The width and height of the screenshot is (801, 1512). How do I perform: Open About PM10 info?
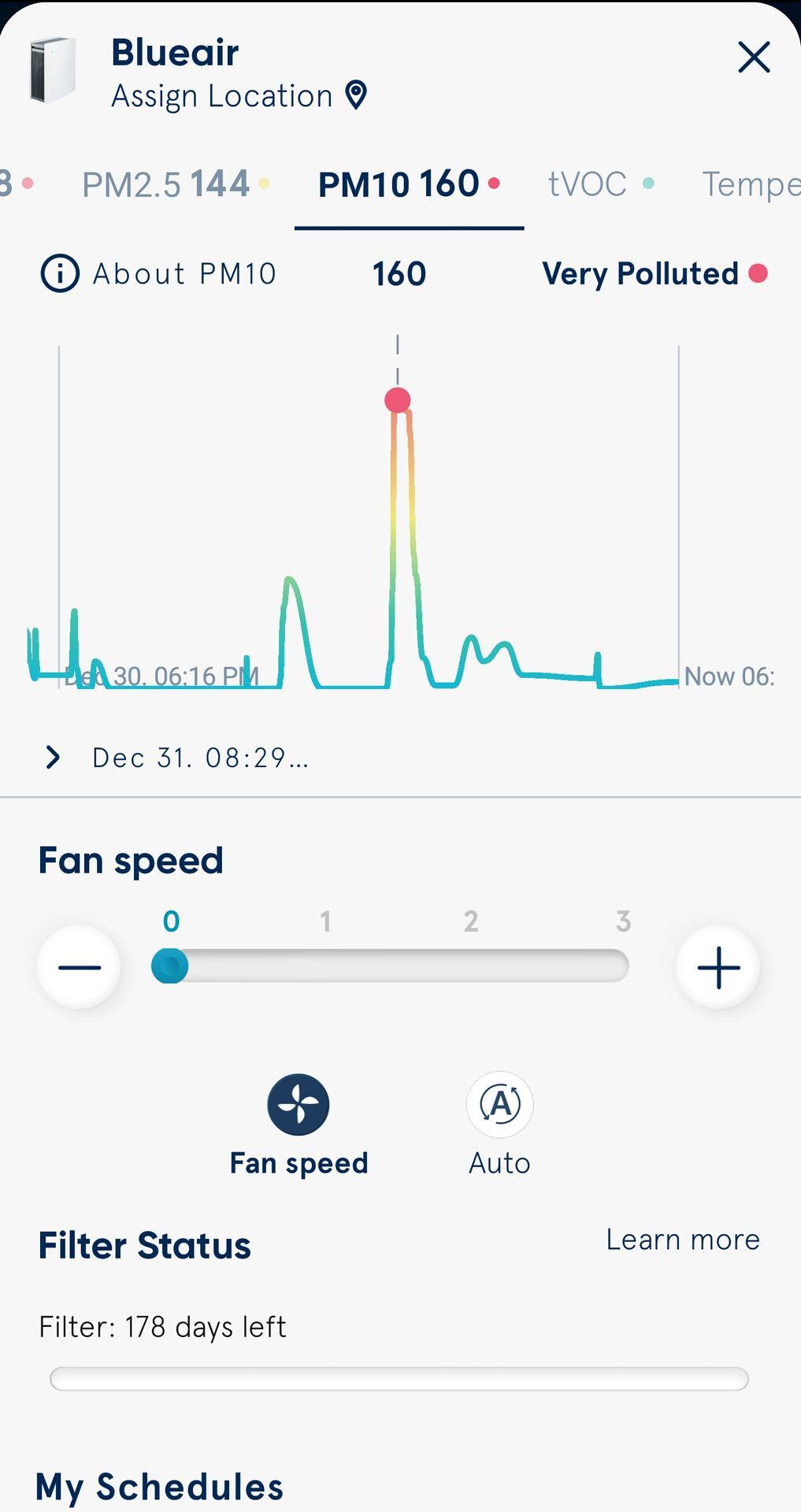pos(159,274)
